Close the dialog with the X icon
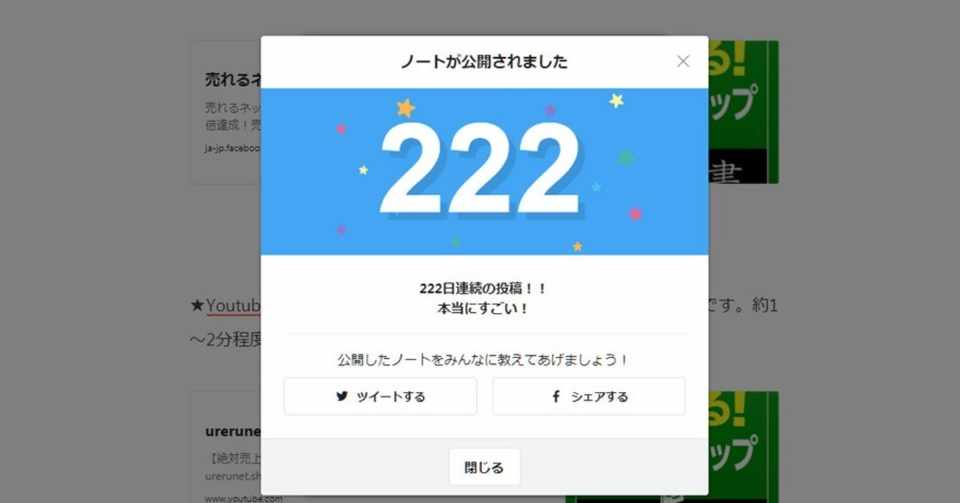 pyautogui.click(x=683, y=61)
